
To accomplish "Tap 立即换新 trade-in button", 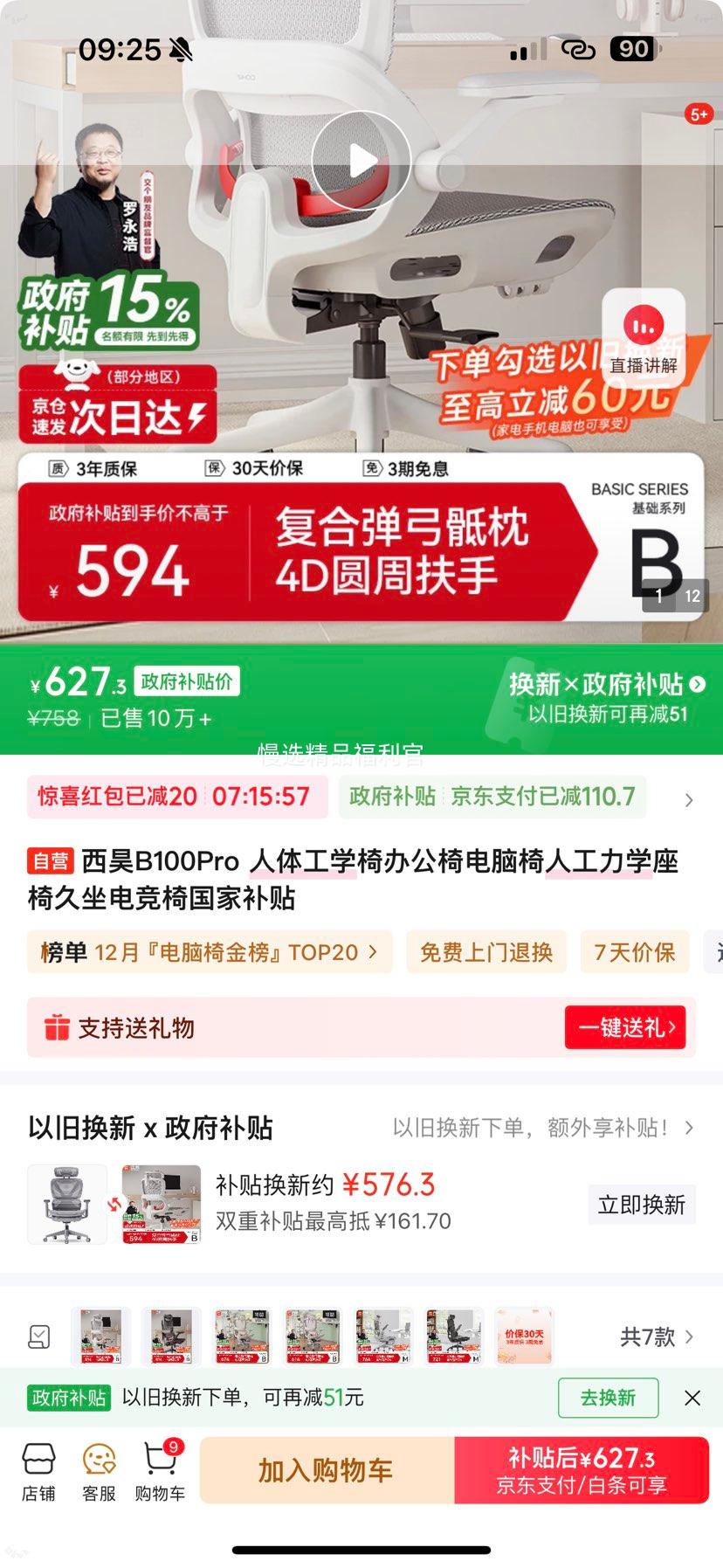I will (642, 1204).
